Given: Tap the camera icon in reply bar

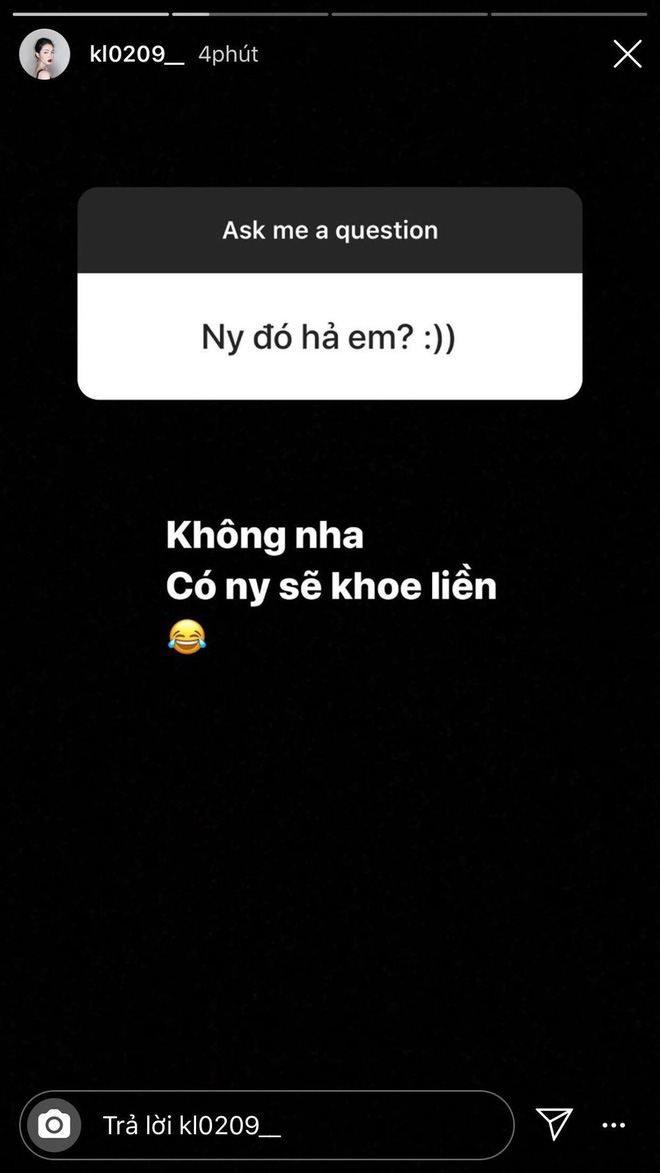Looking at the screenshot, I should pyautogui.click(x=53, y=1125).
